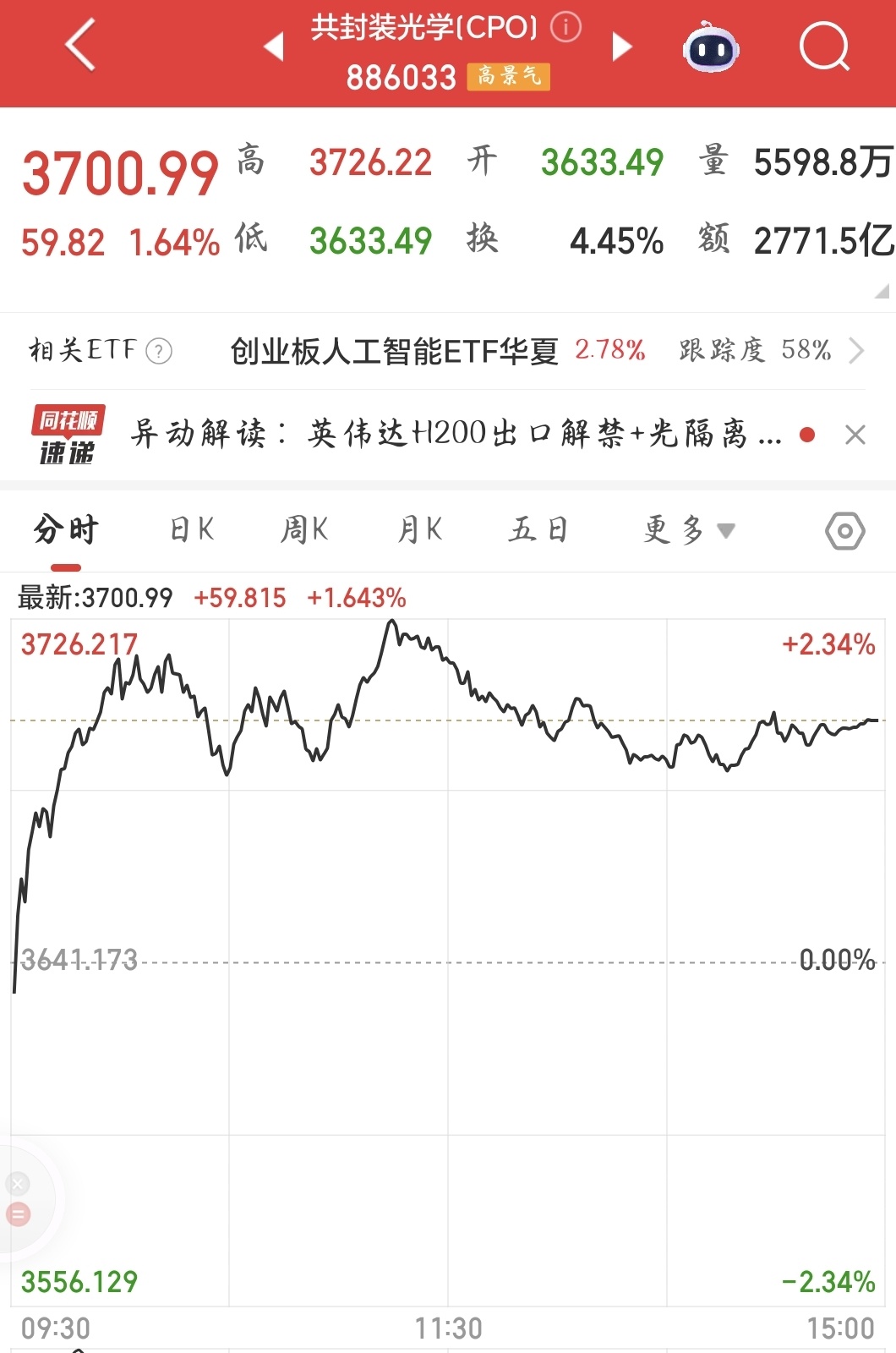This screenshot has width=896, height=1353.
Task: Open the robot AI assistant
Action: pos(710,48)
